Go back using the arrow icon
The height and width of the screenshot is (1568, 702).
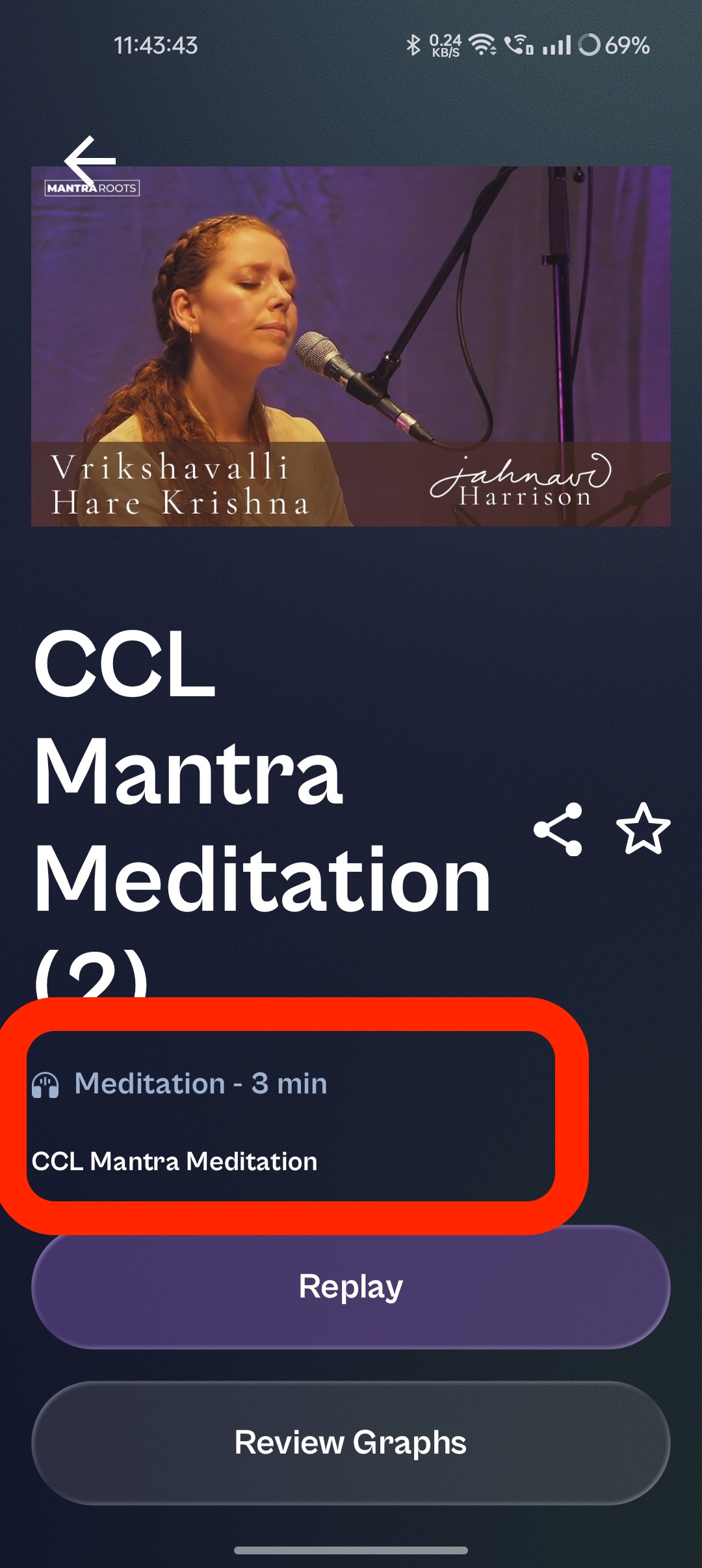pyautogui.click(x=90, y=161)
